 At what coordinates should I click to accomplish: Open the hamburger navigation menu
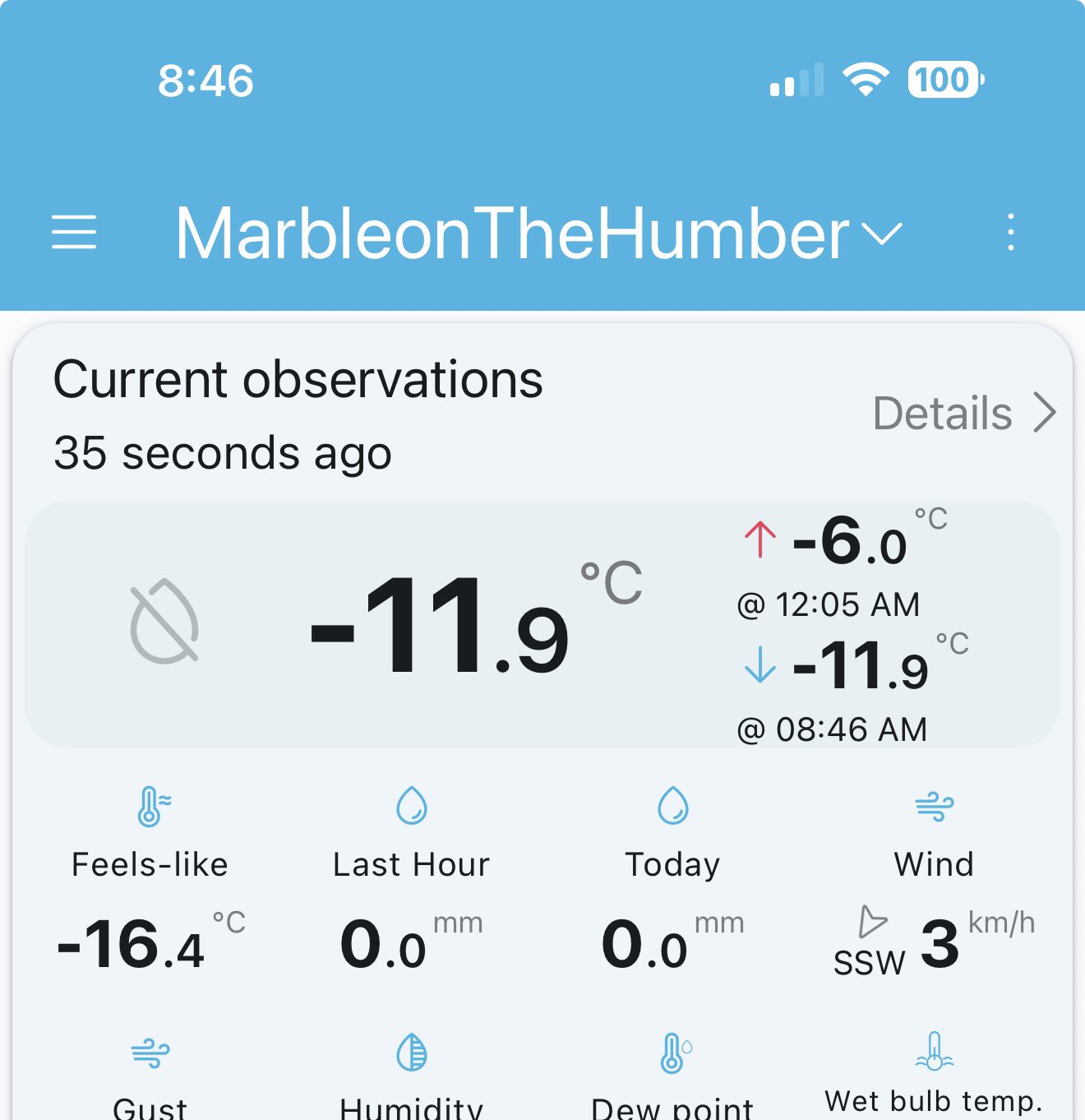click(74, 232)
